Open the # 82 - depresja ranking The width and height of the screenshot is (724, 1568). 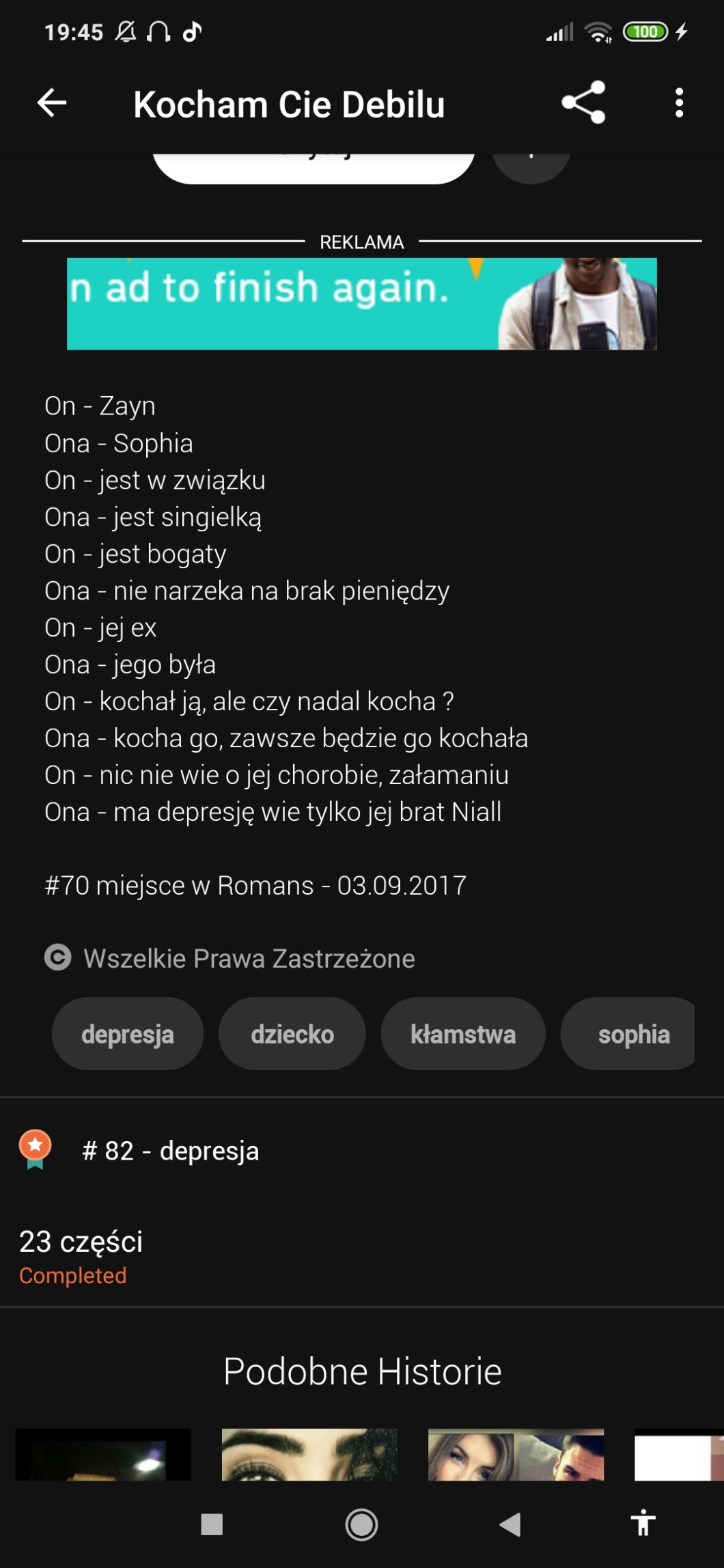click(x=171, y=1151)
